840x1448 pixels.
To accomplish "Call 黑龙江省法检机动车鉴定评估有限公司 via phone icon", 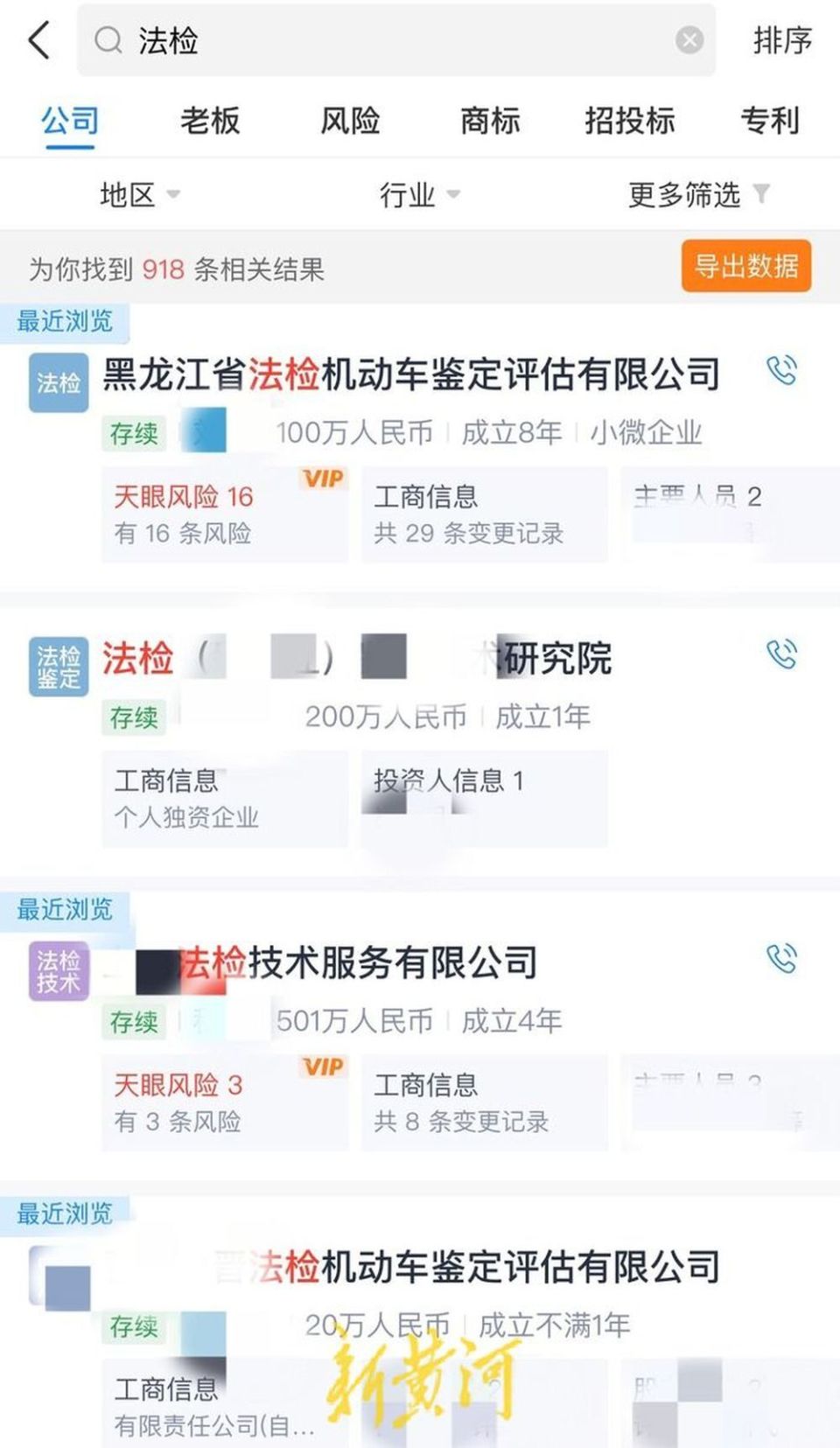I will 781,370.
